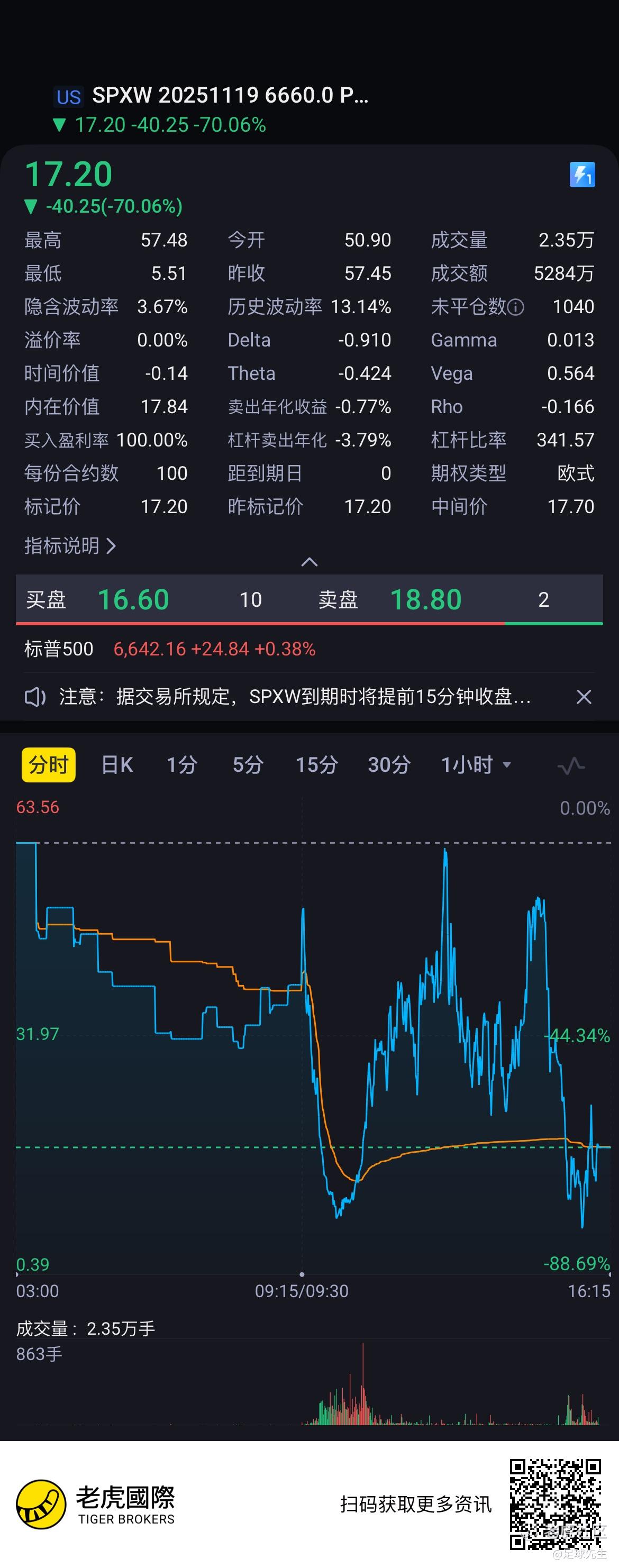Screen dimensions: 619x1568
Task: Open the lightning quick-trade icon
Action: click(x=582, y=175)
